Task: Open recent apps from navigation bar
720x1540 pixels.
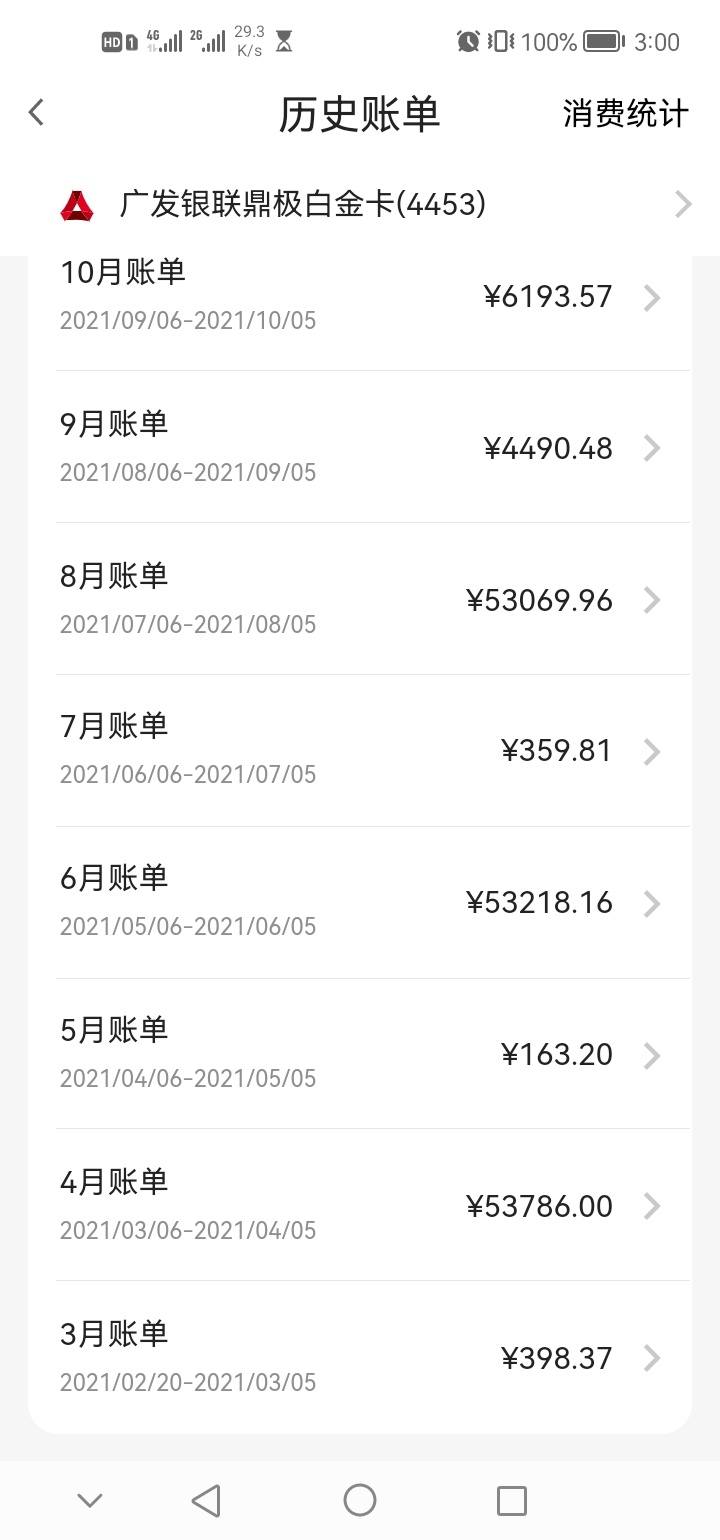Action: pyautogui.click(x=512, y=1500)
